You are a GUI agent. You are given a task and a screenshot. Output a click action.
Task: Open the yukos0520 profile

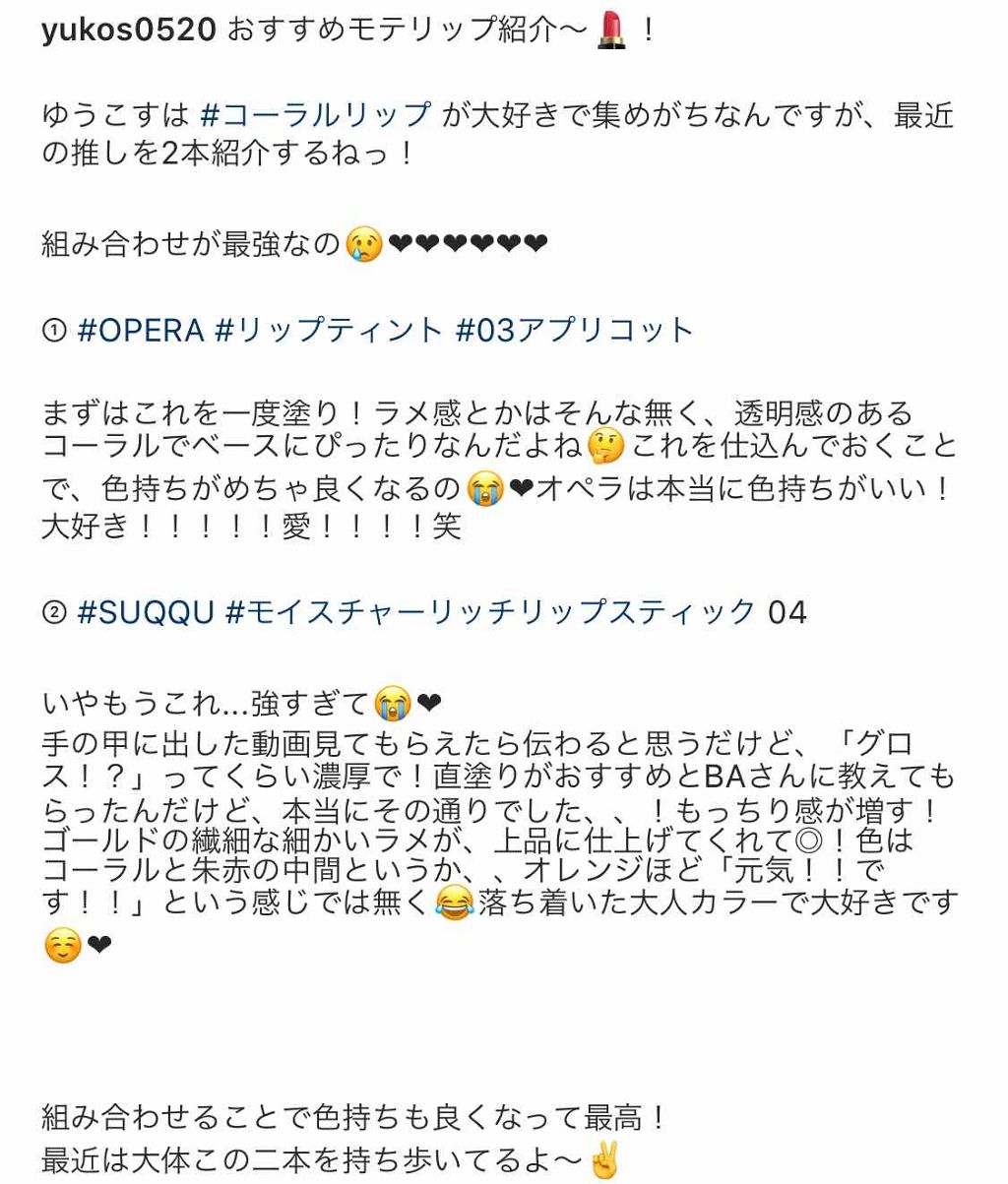pos(128,31)
